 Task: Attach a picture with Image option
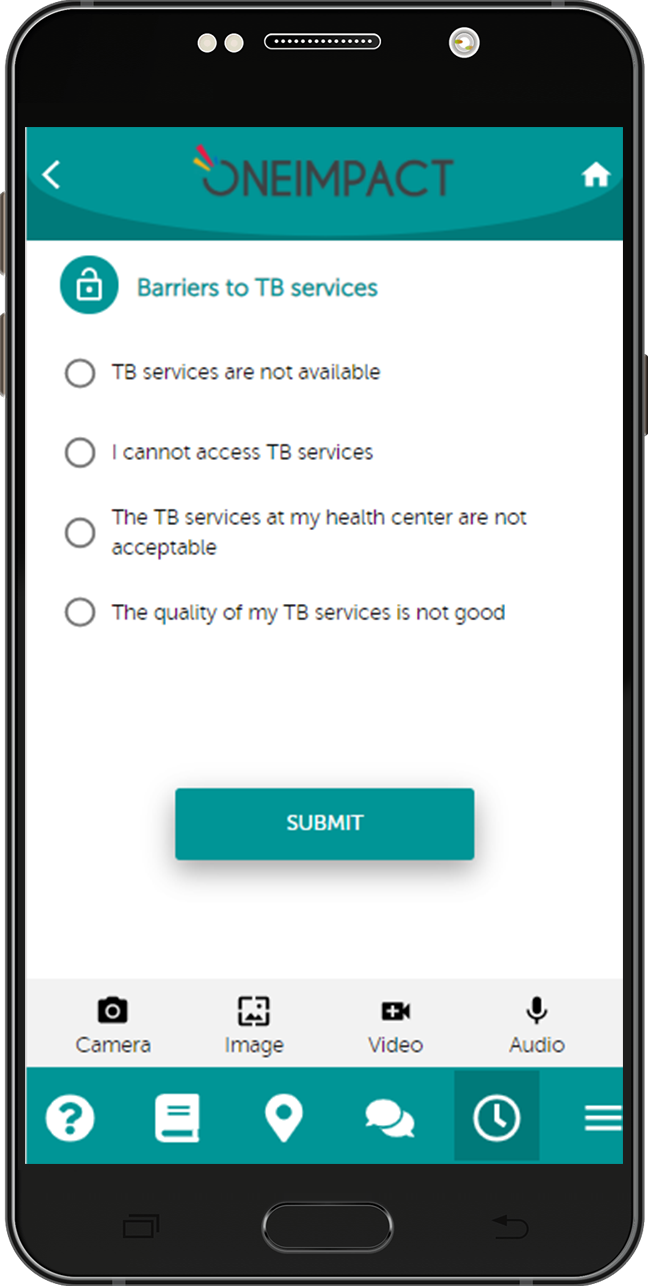click(x=254, y=1025)
